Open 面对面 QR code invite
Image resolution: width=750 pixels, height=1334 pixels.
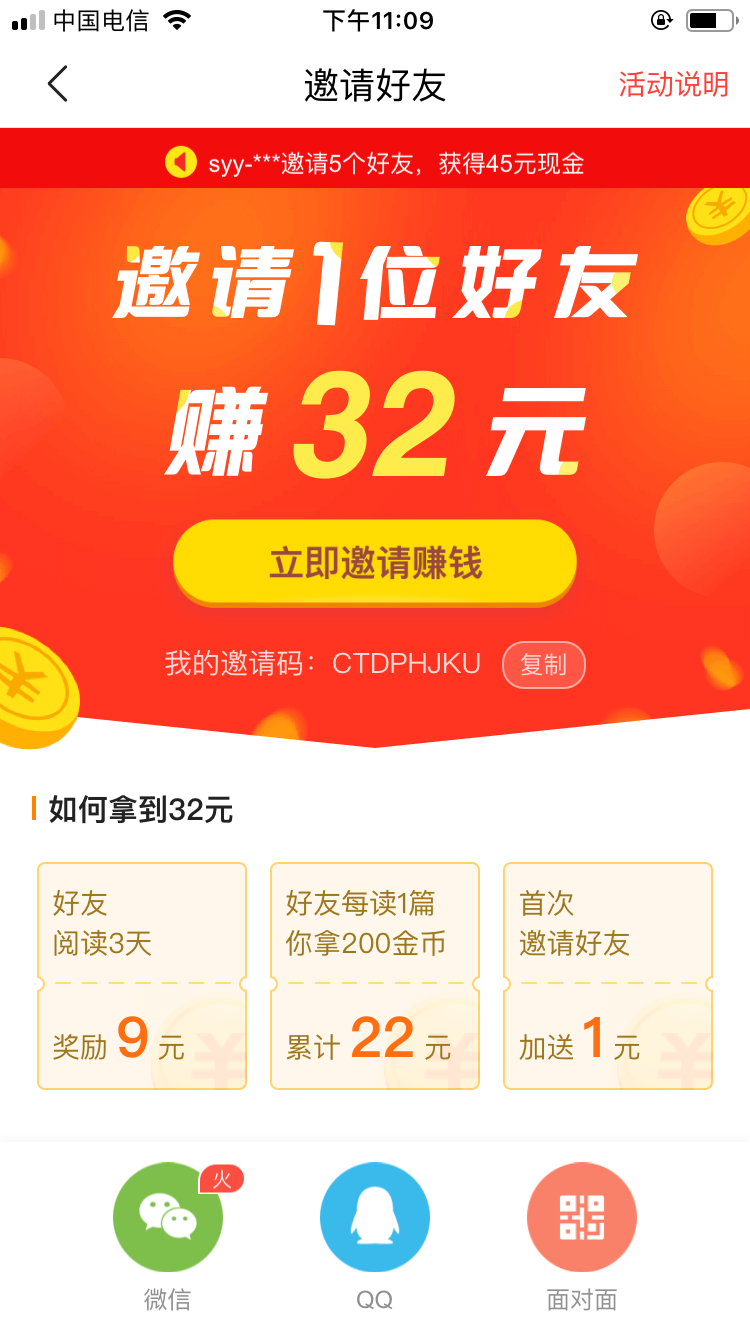[582, 1217]
